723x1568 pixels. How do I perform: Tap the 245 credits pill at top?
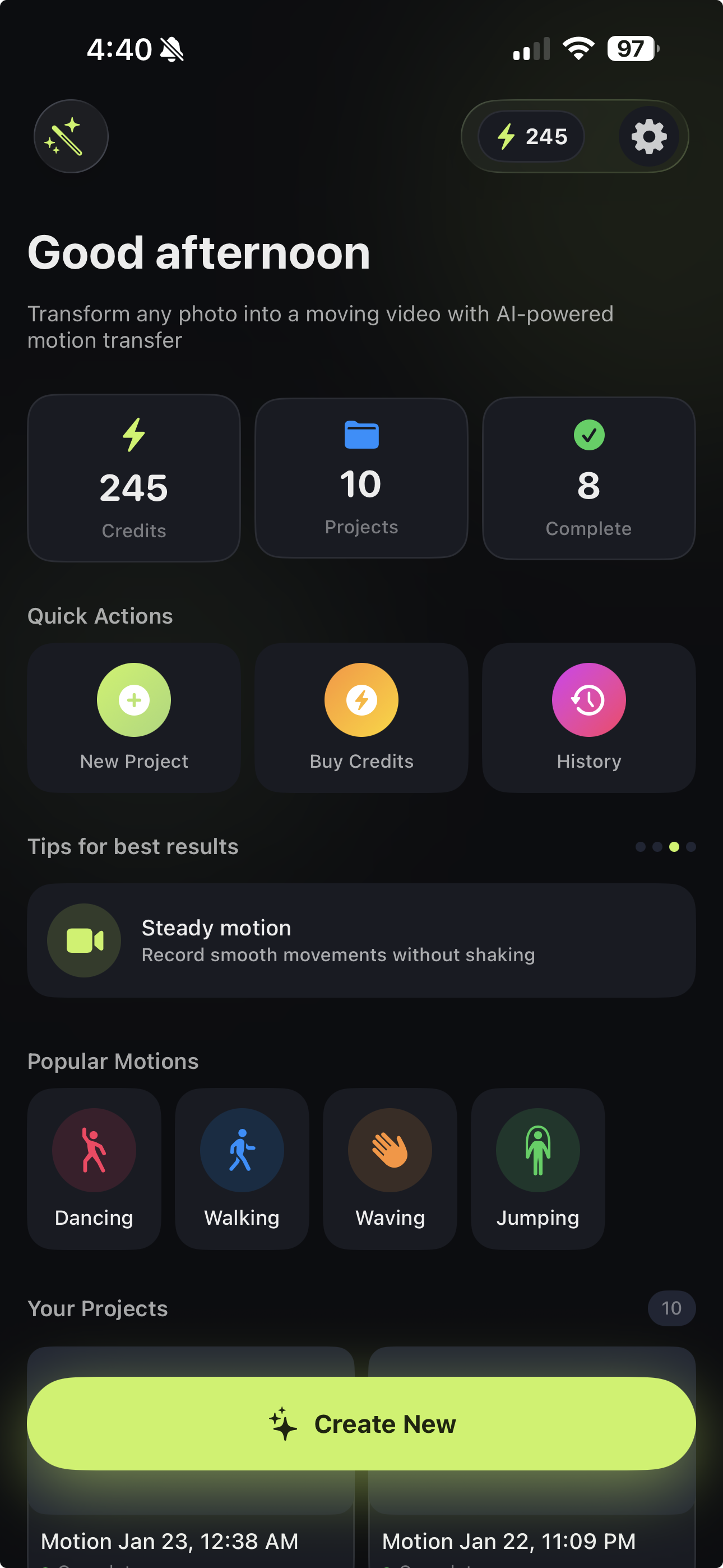coord(530,136)
